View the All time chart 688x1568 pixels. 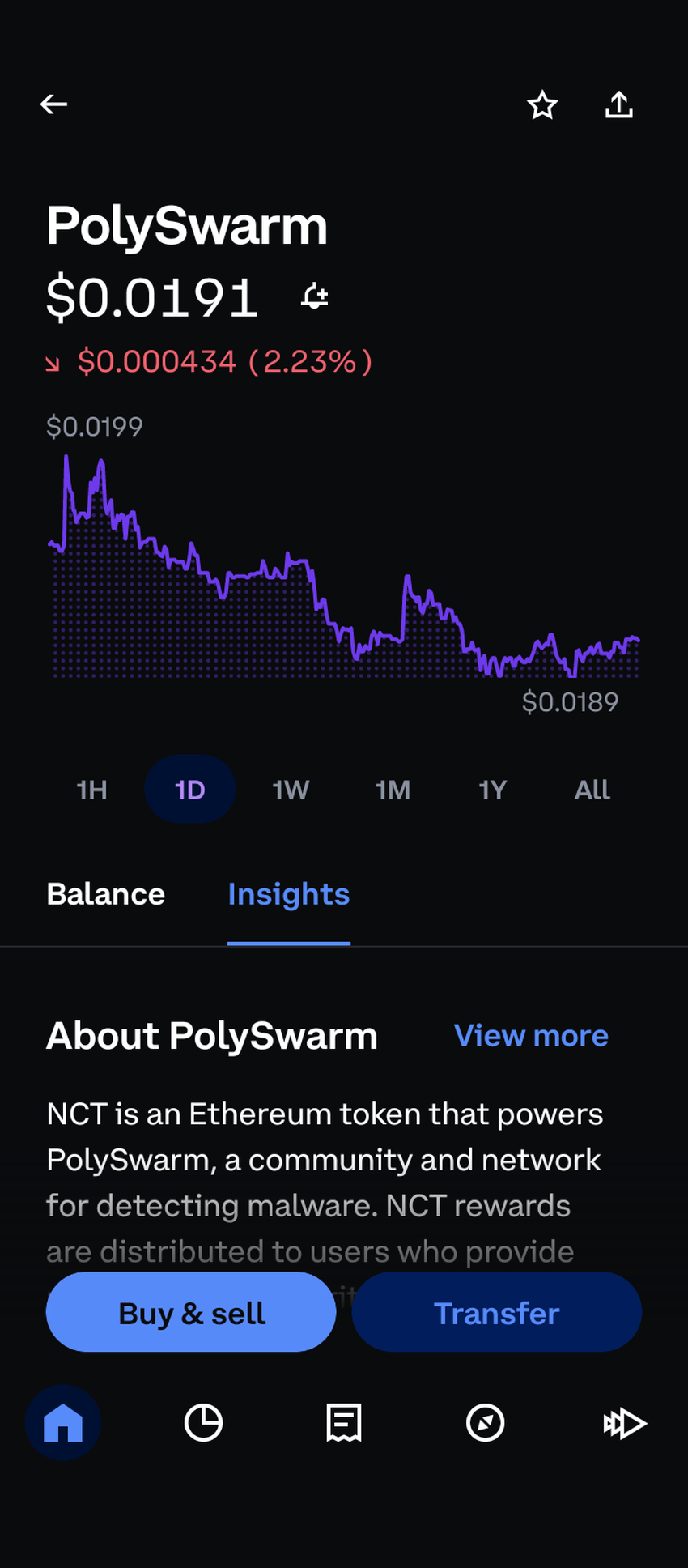(592, 790)
